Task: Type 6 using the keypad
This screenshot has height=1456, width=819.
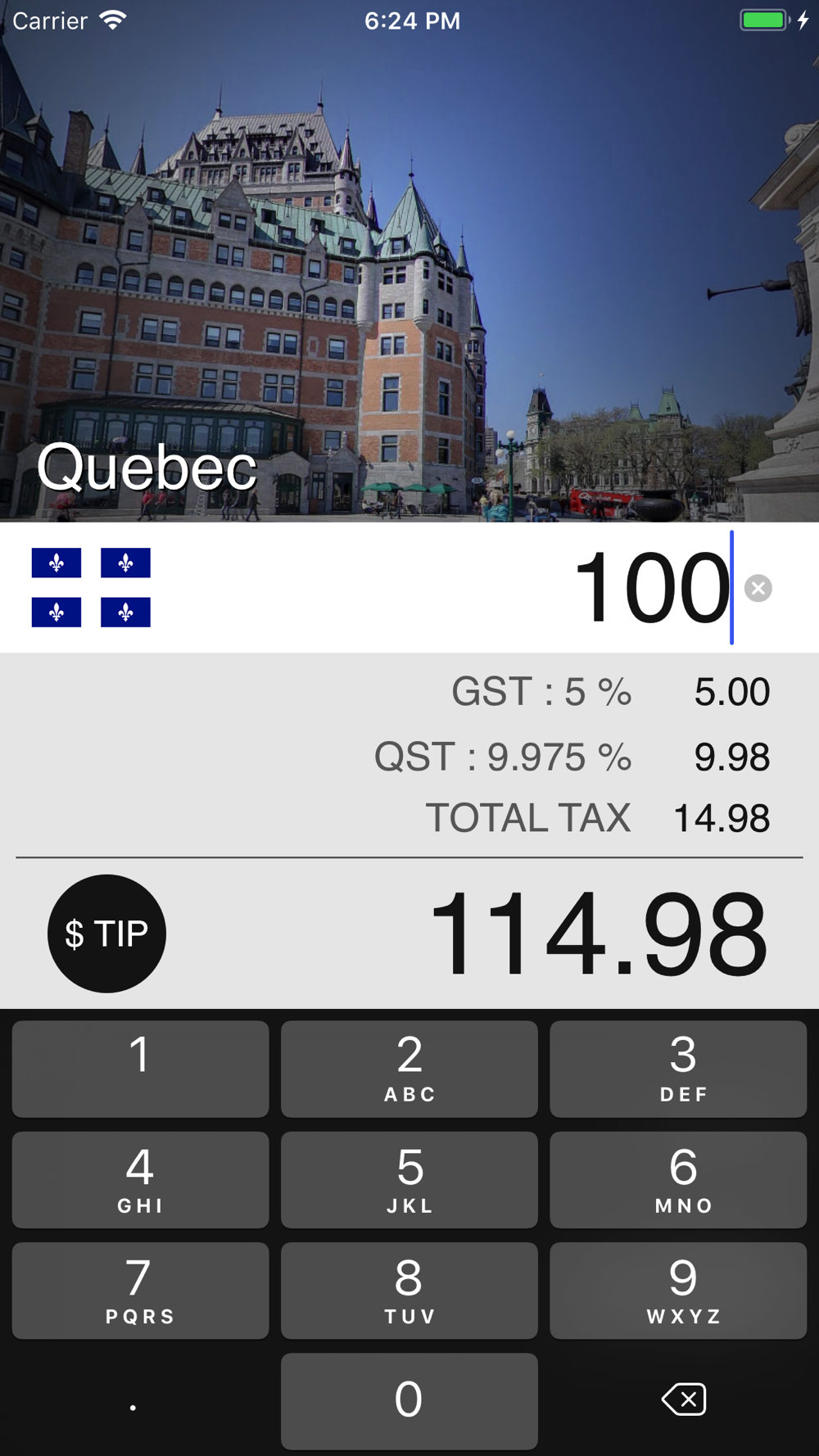Action: point(678,1180)
